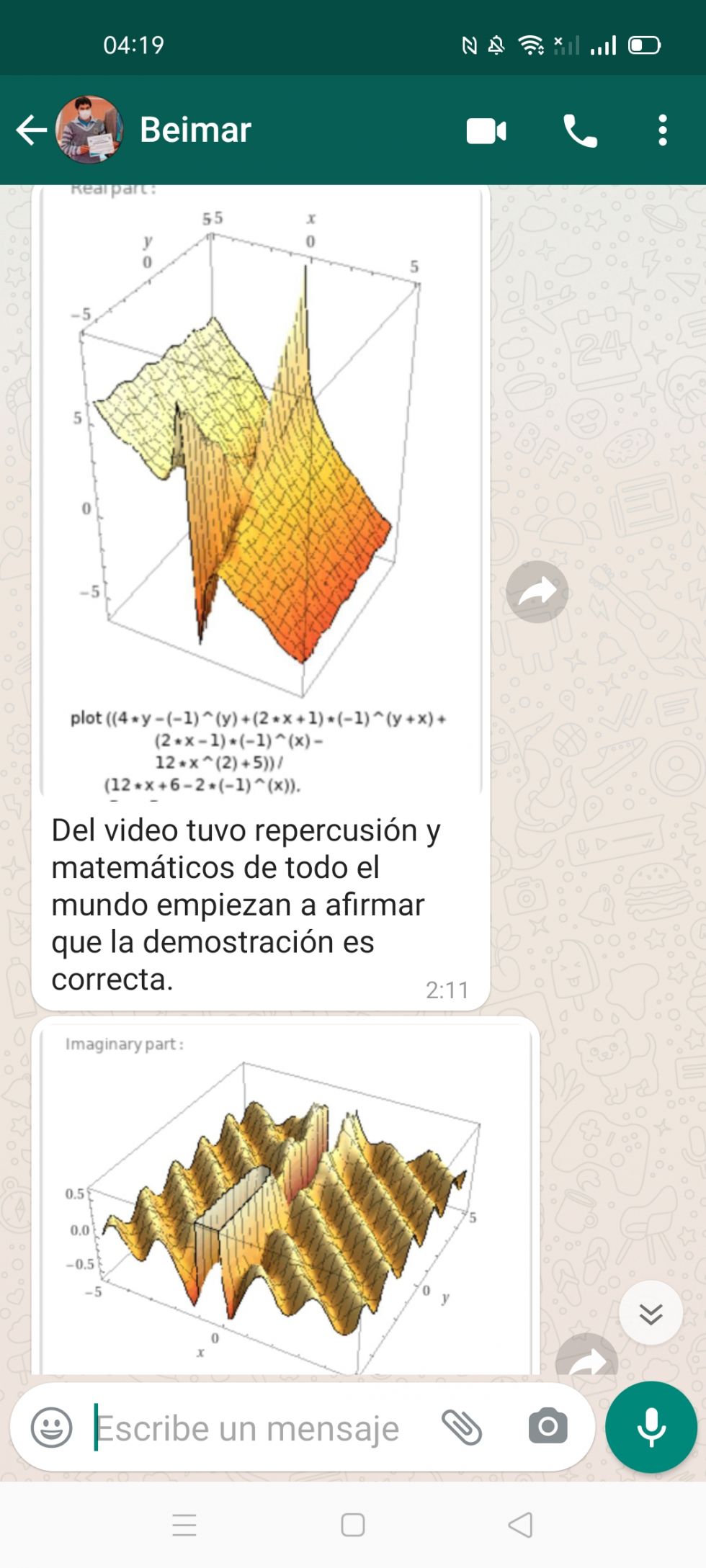Jump to the latest messages
Viewport: 706px width, 1568px height.
click(651, 1314)
